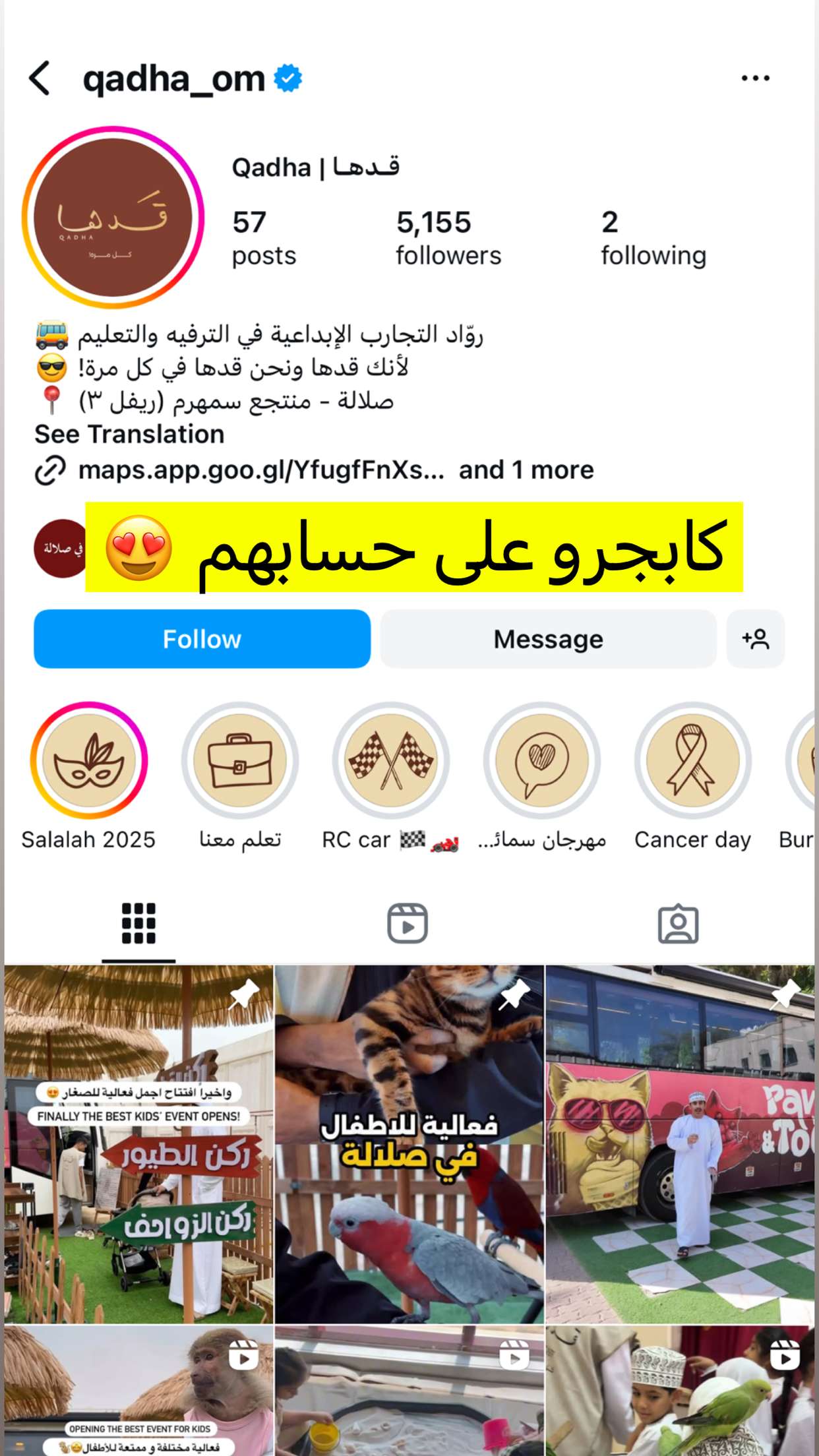Open pinned post with the pink bus

click(680, 1145)
